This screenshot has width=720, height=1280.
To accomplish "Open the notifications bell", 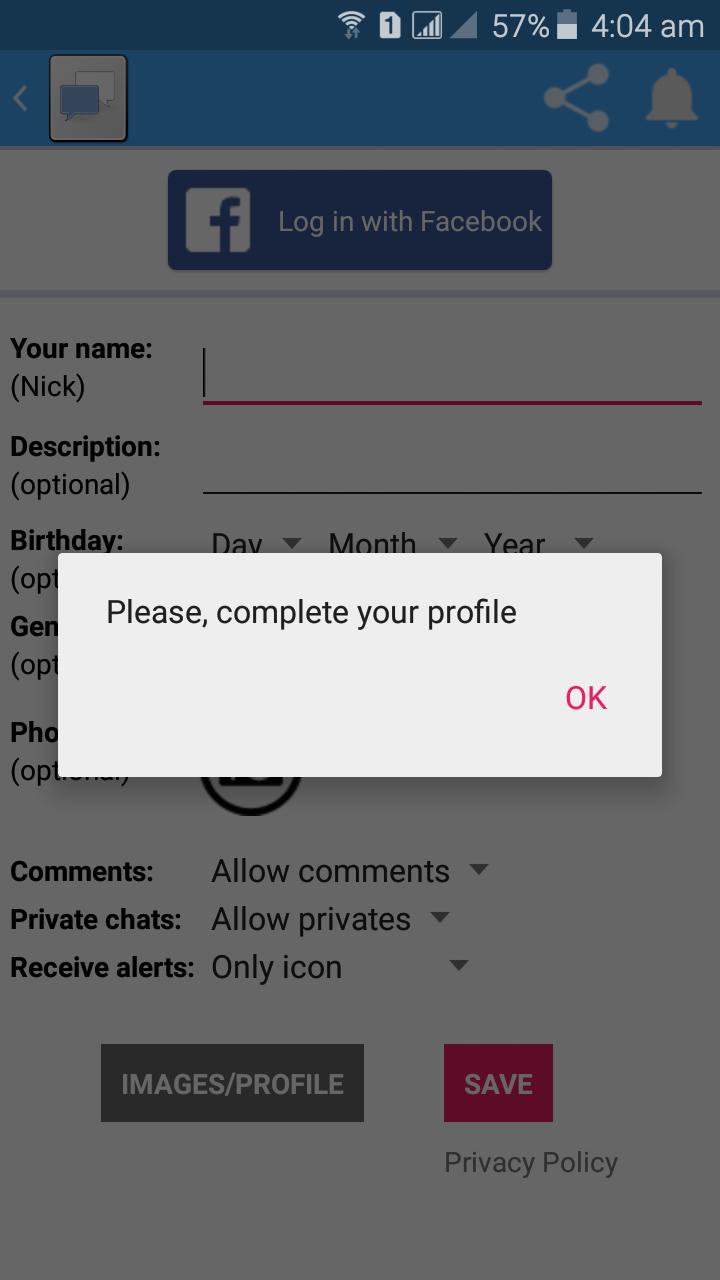I will tap(671, 99).
